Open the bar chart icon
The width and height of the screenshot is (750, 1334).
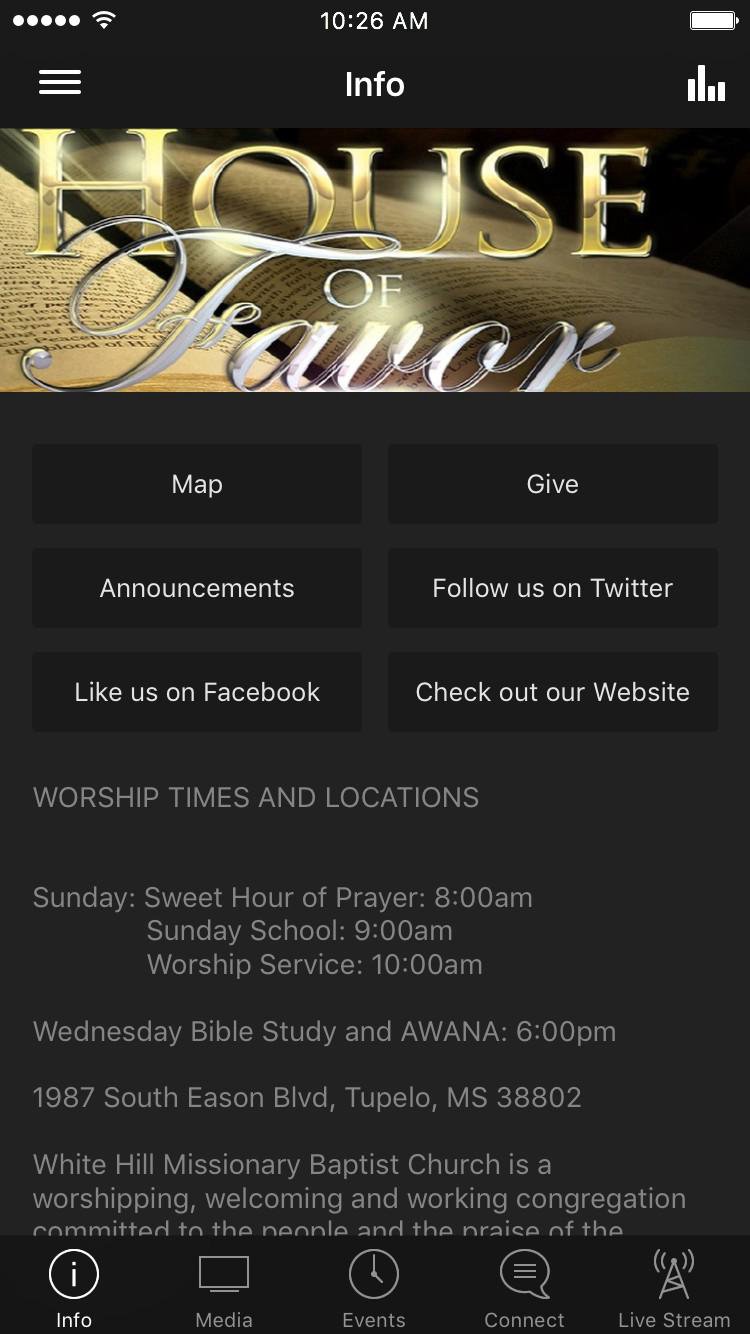pyautogui.click(x=706, y=84)
